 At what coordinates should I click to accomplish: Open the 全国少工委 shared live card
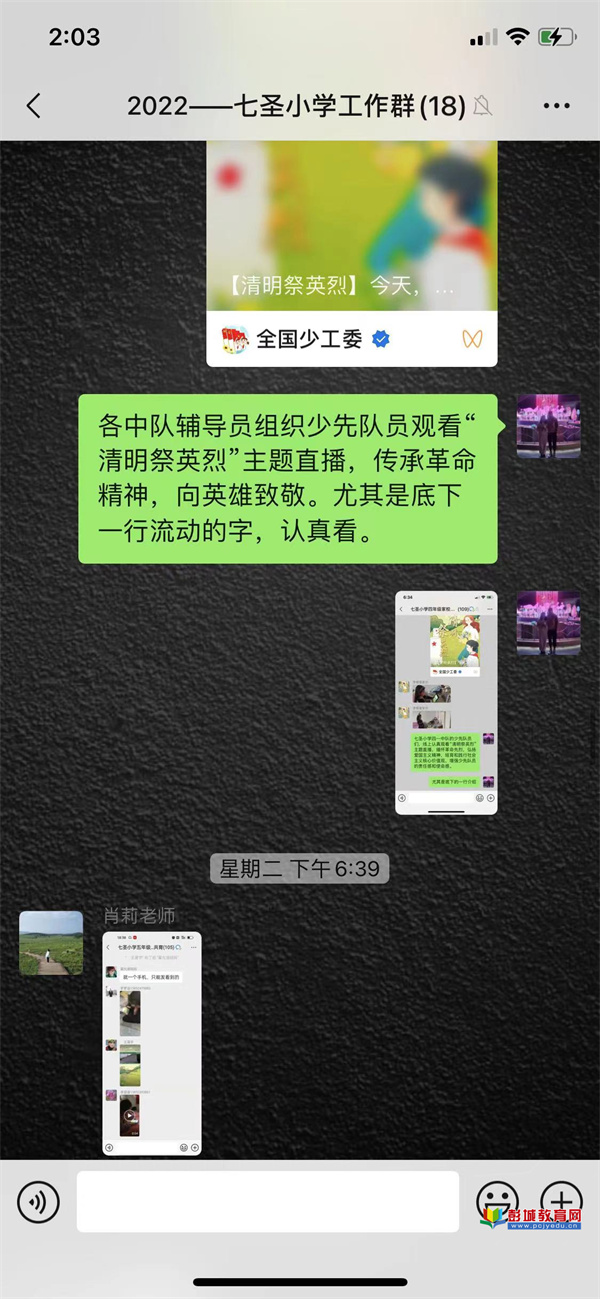point(351,250)
